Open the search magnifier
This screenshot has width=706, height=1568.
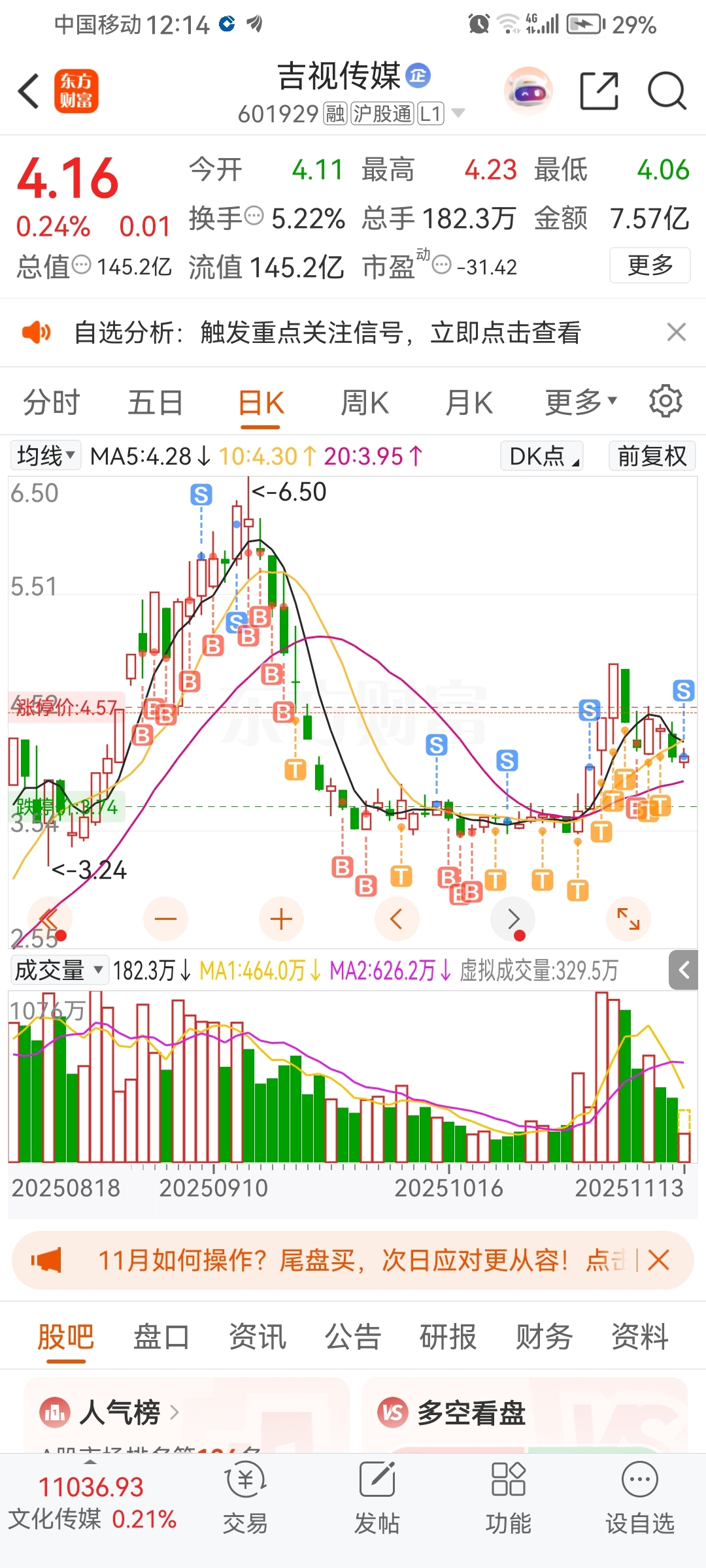pyautogui.click(x=666, y=91)
